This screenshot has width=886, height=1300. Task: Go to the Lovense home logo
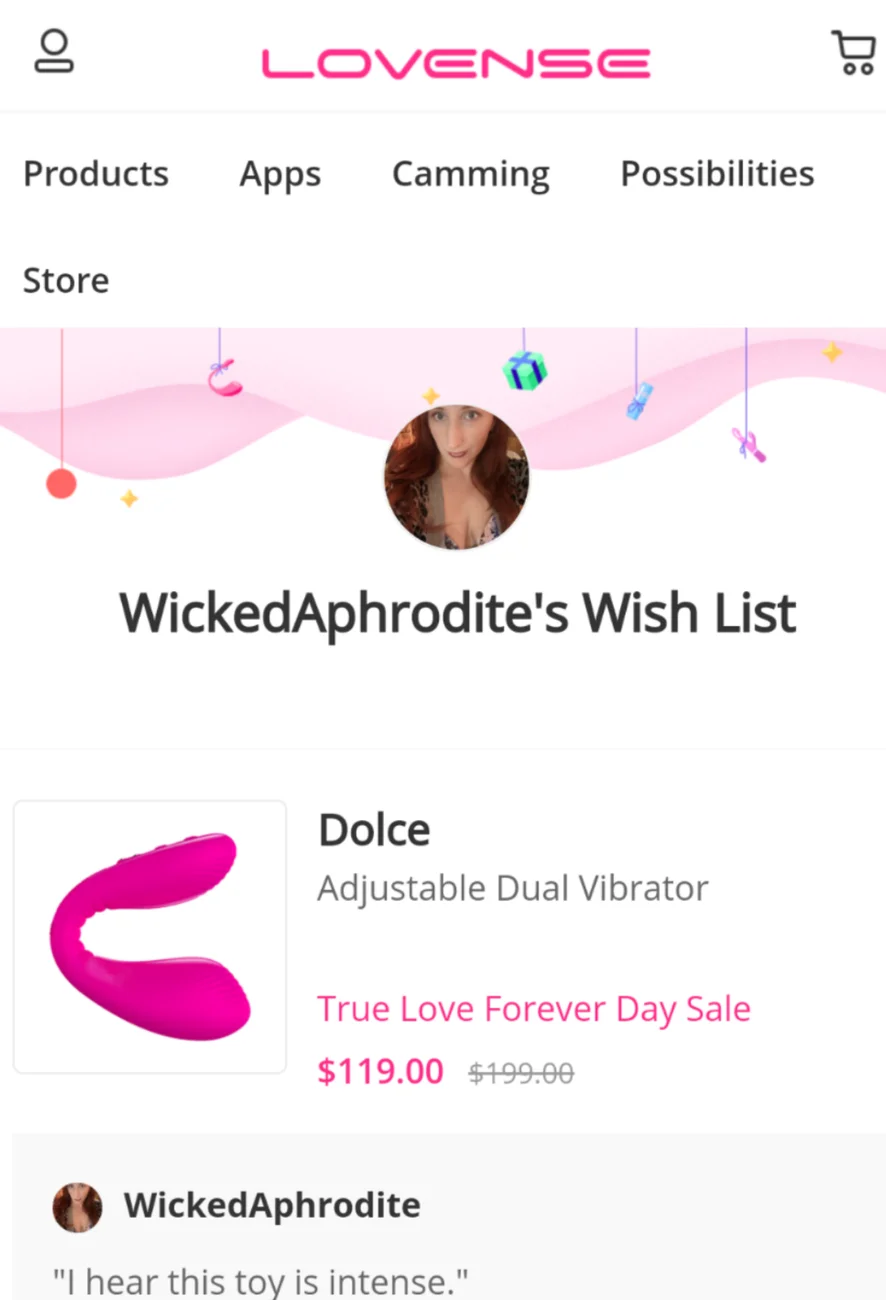456,63
